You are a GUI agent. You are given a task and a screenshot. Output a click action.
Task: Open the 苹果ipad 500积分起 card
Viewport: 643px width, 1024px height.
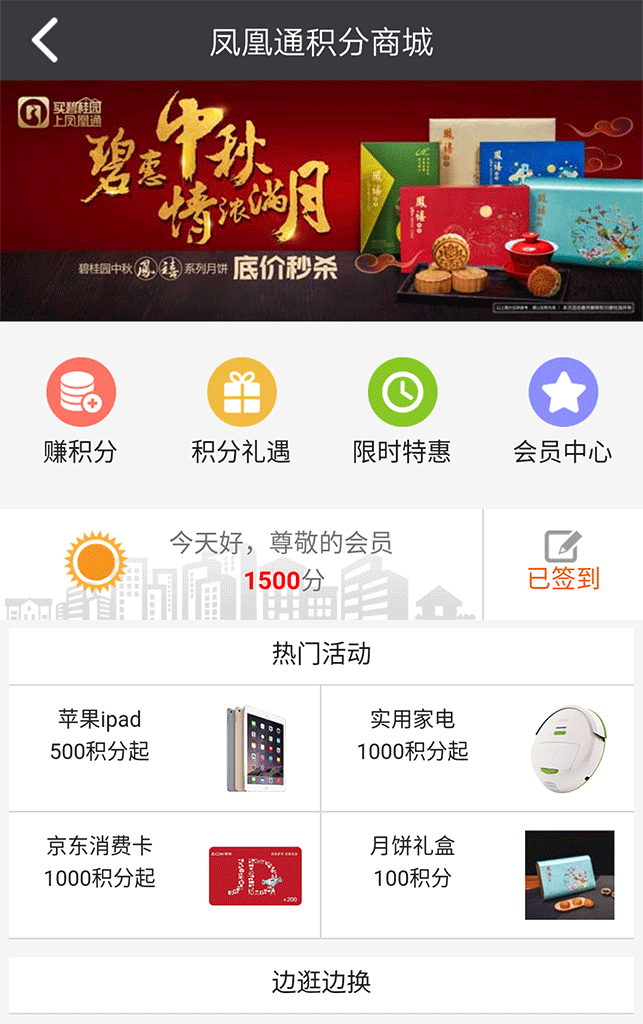tap(165, 748)
